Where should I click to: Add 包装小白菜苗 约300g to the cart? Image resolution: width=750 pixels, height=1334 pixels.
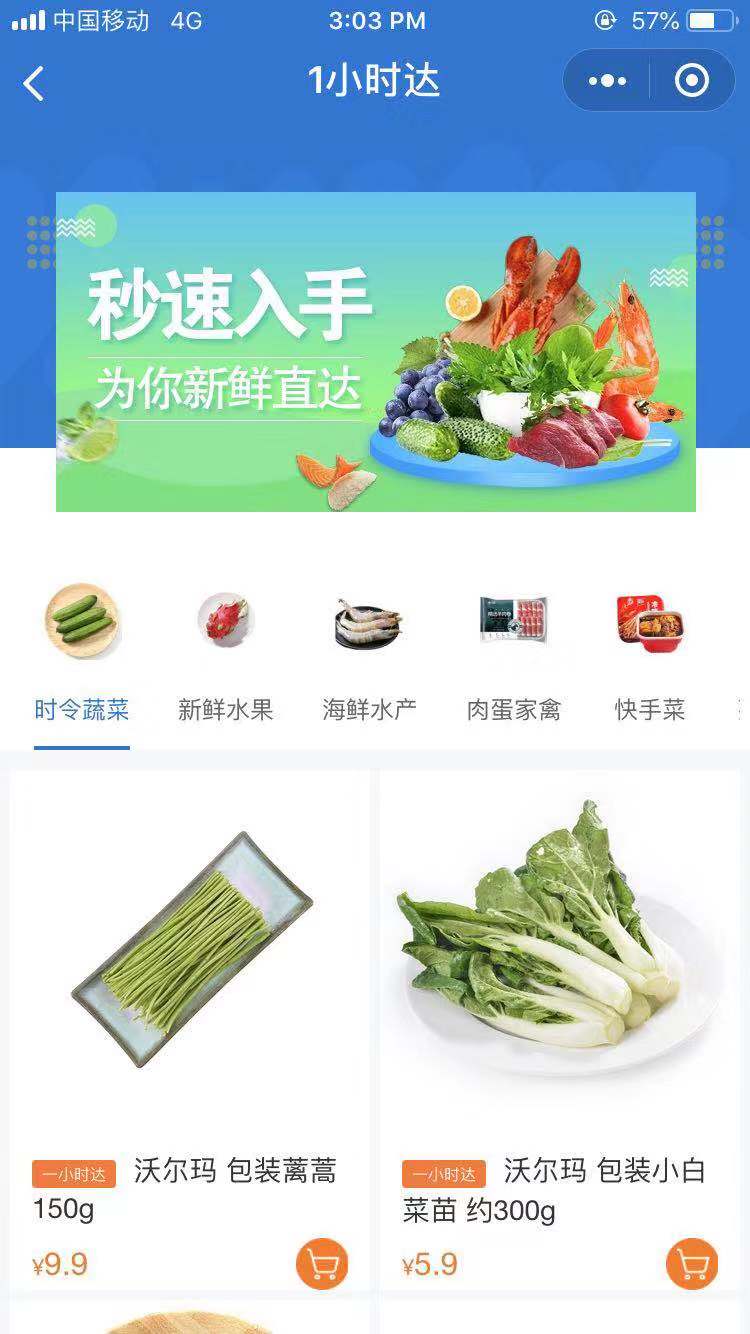pyautogui.click(x=692, y=1264)
